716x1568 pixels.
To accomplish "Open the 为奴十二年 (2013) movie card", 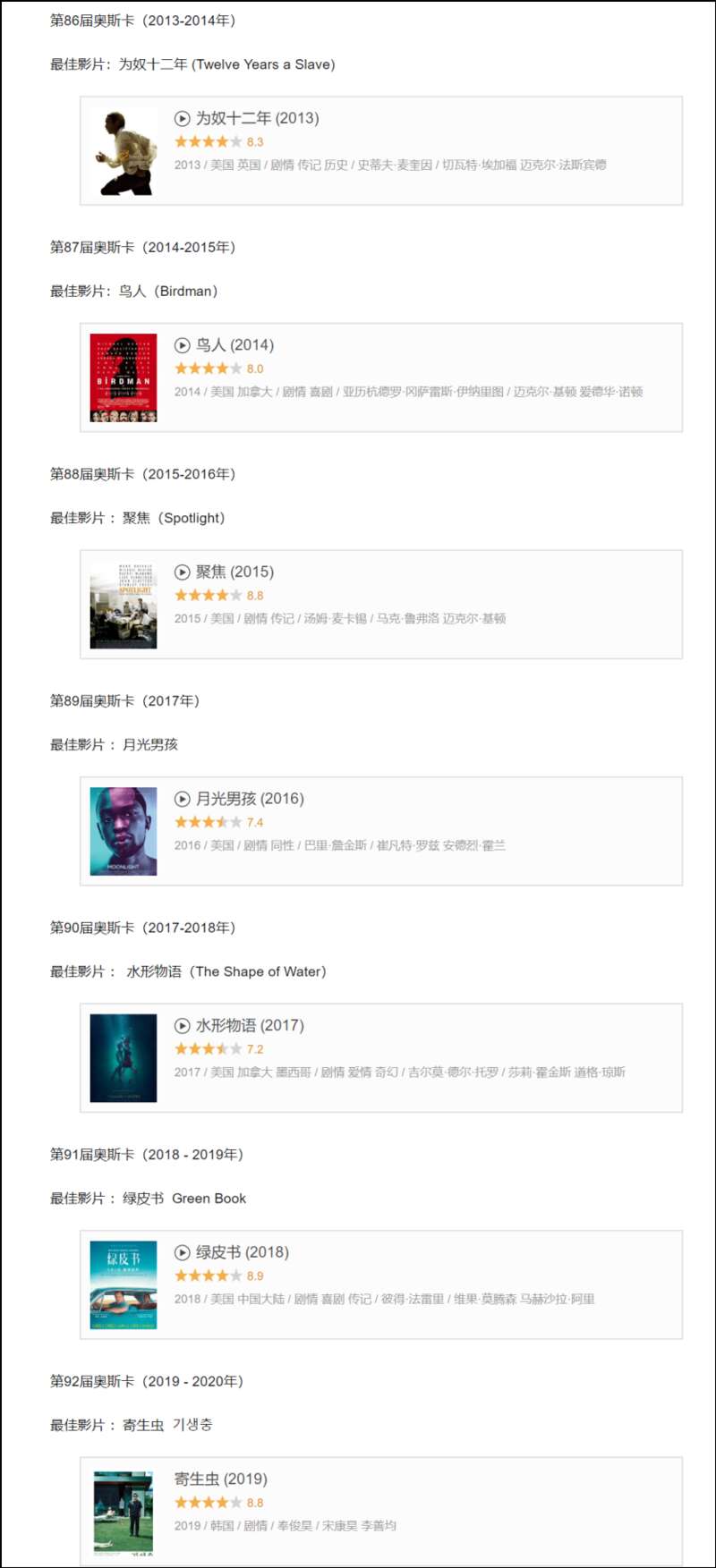I will pos(381,151).
